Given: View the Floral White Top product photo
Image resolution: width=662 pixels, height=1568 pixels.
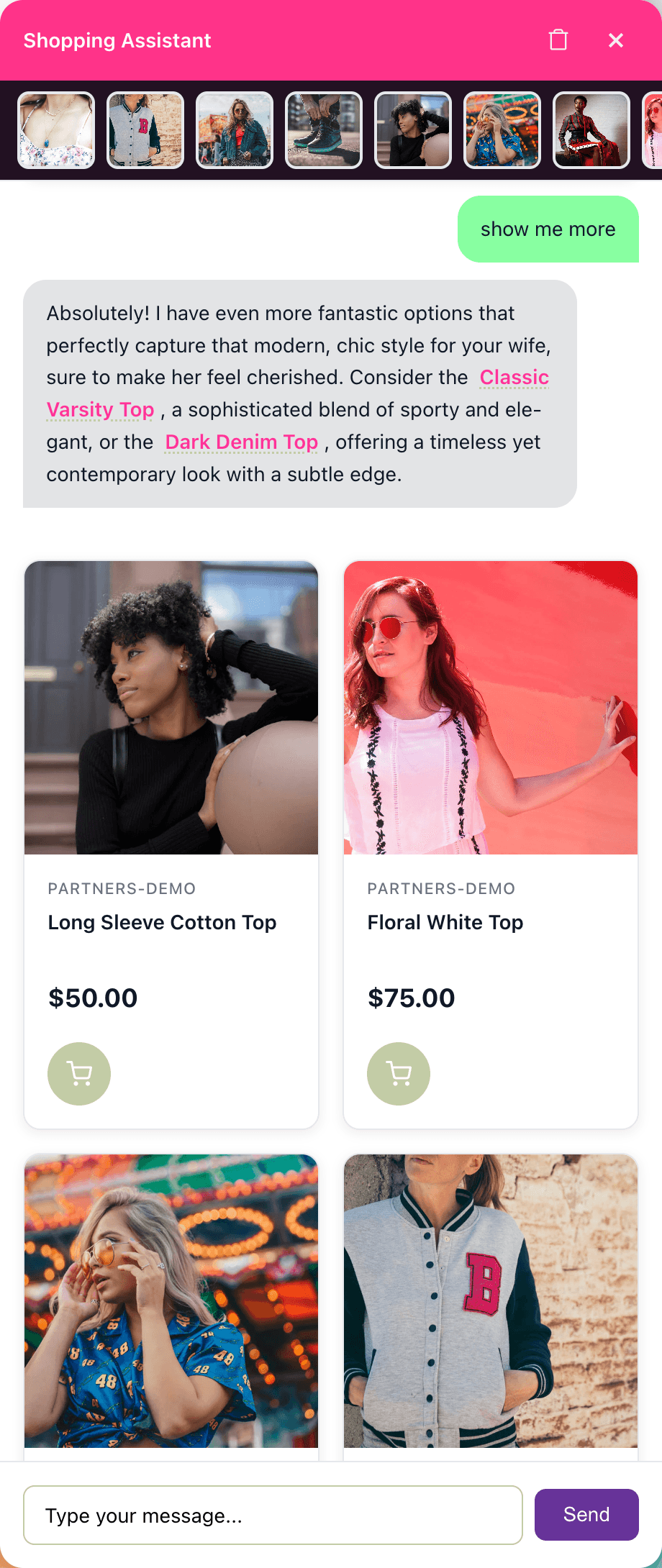Looking at the screenshot, I should coord(490,708).
